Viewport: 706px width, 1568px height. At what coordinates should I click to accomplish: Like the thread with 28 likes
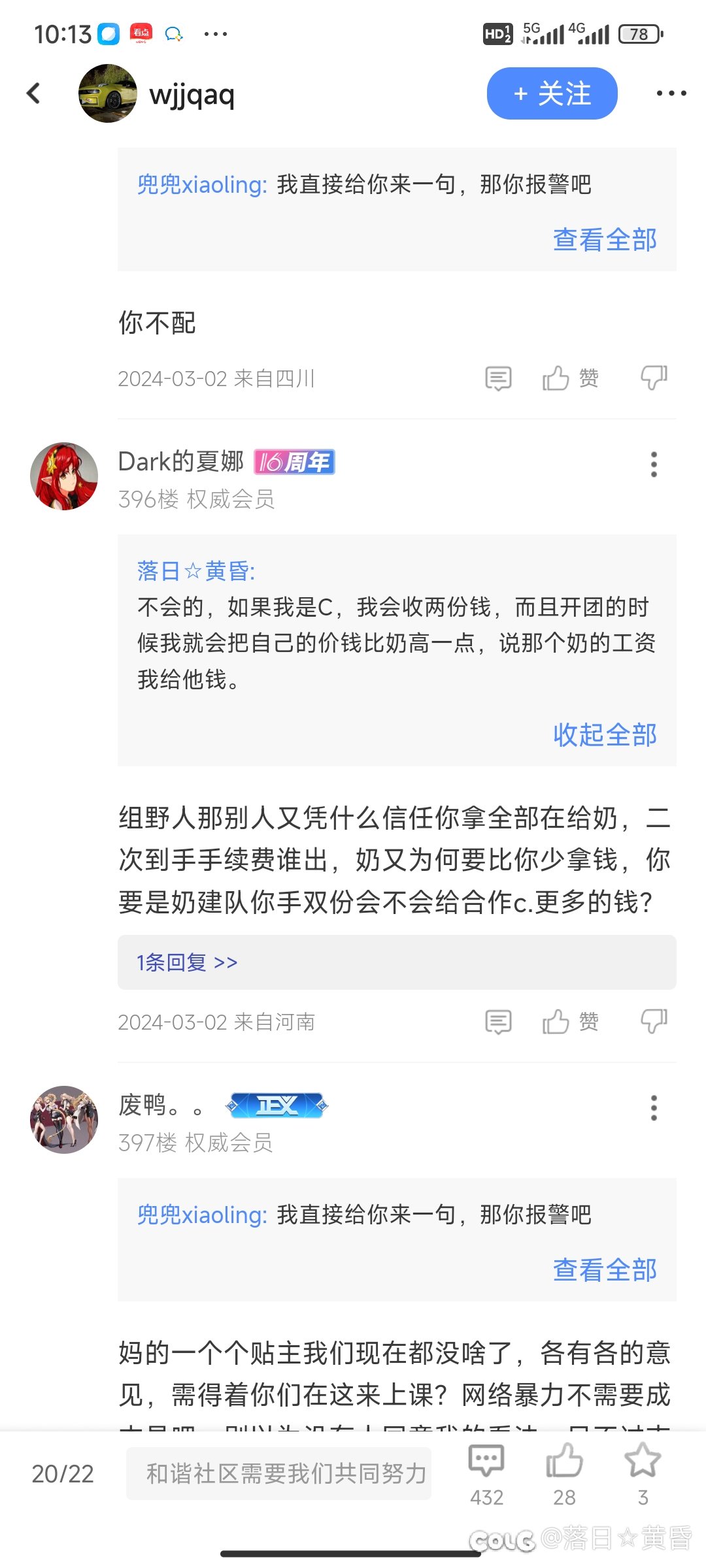pos(564,1473)
